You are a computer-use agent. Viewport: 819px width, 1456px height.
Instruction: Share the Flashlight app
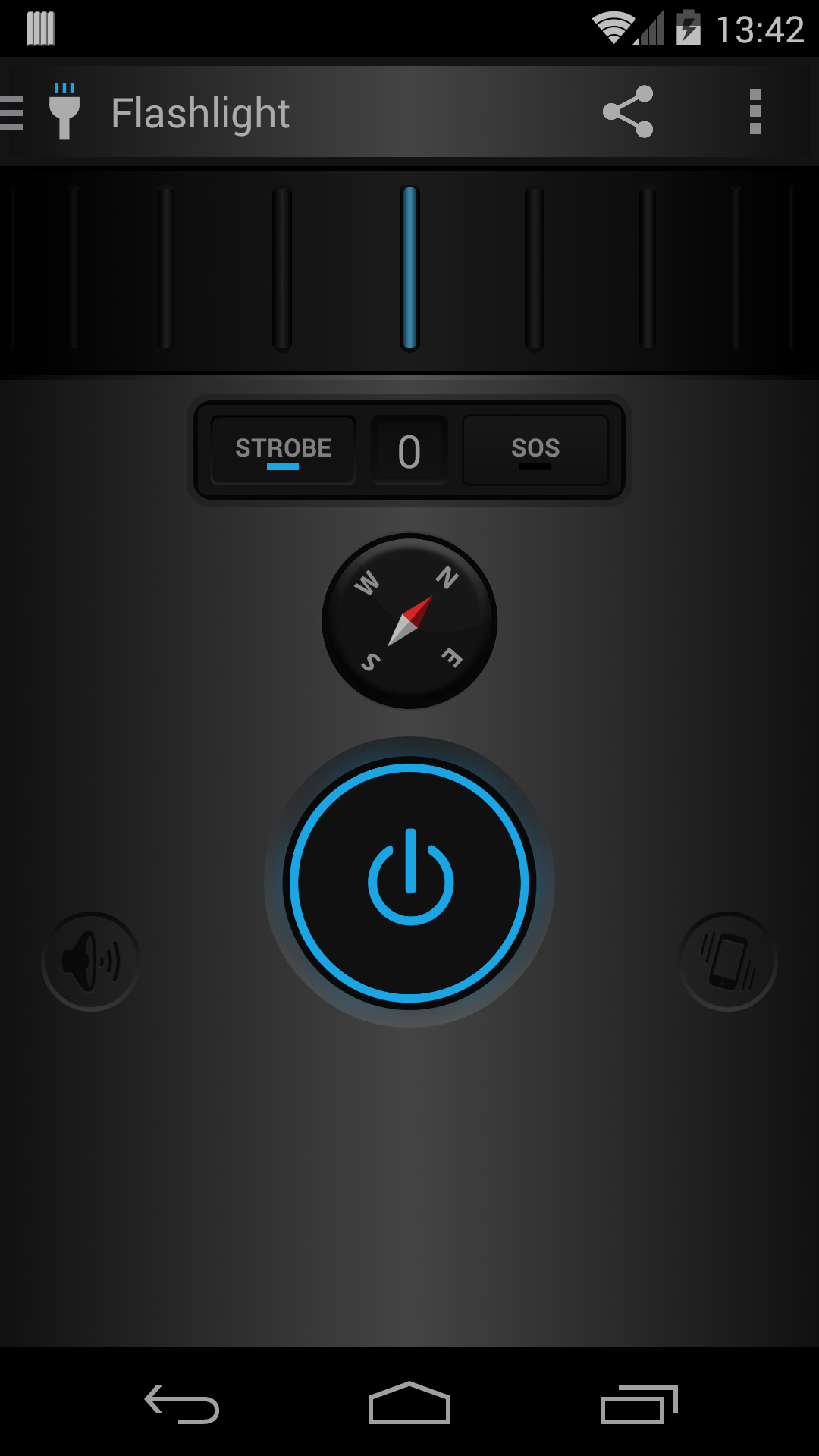click(x=628, y=111)
